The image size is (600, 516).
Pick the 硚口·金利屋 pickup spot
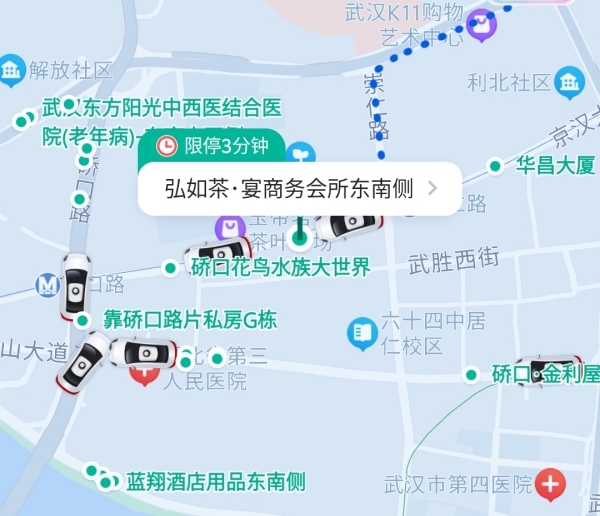546,374
